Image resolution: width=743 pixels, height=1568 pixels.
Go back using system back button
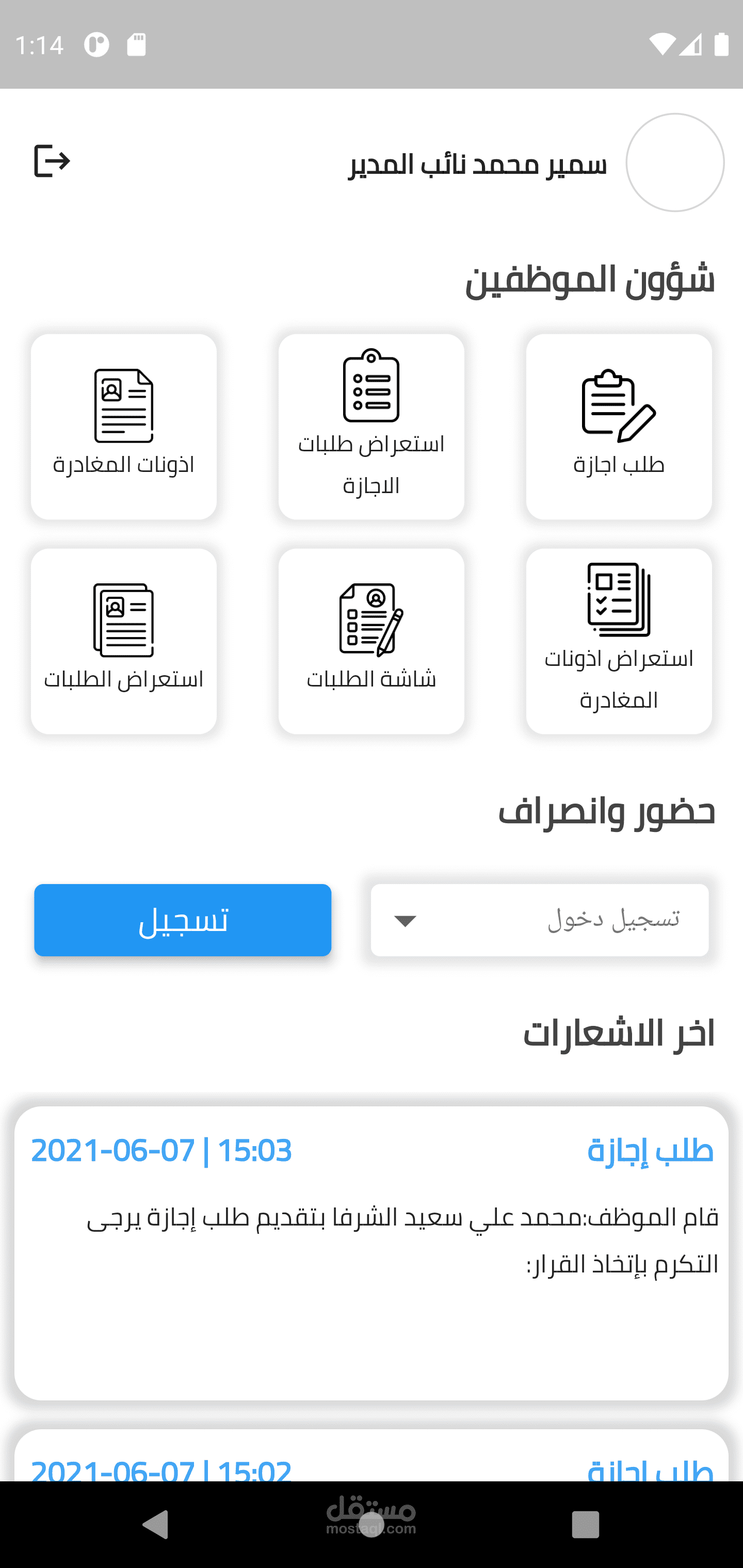[x=155, y=1525]
